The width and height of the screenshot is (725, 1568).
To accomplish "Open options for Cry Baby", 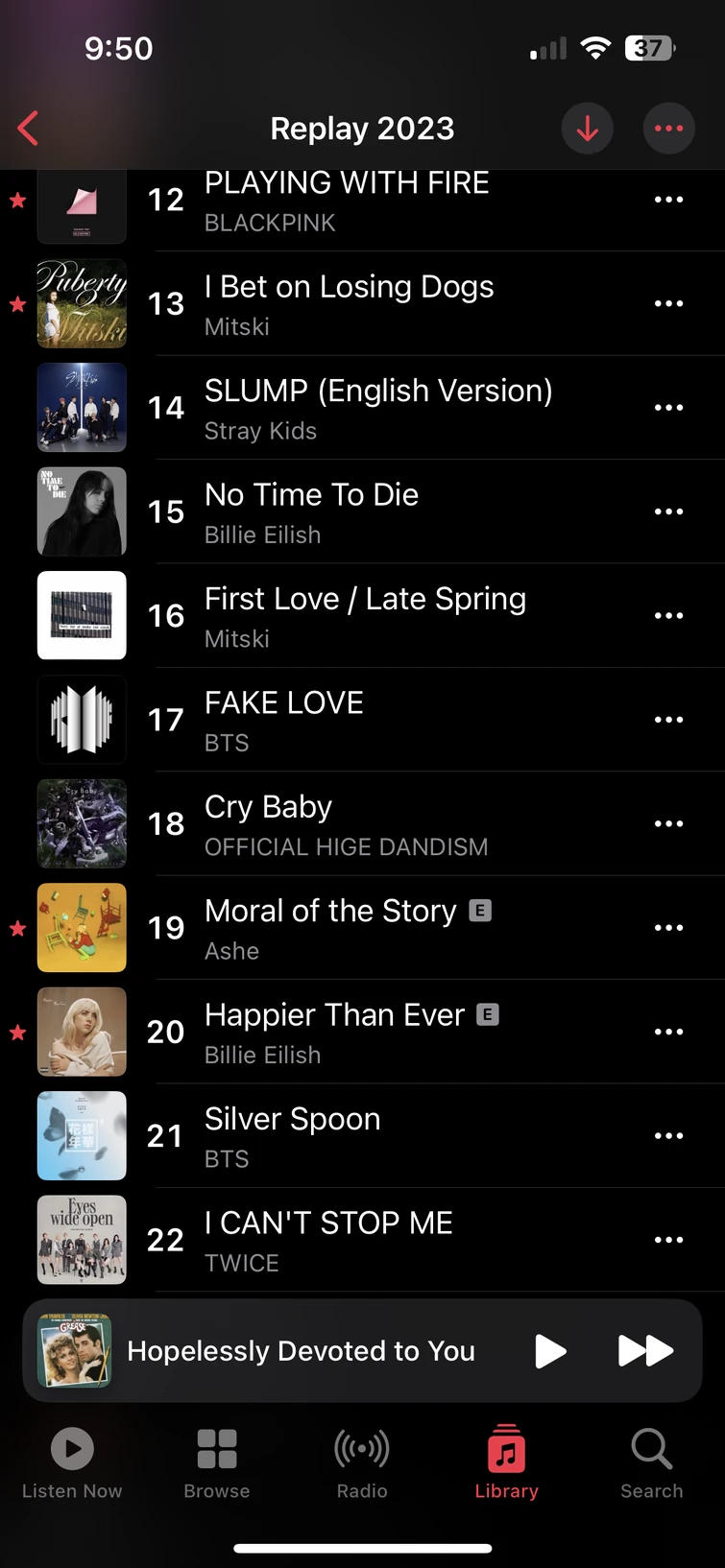I will 668,822.
